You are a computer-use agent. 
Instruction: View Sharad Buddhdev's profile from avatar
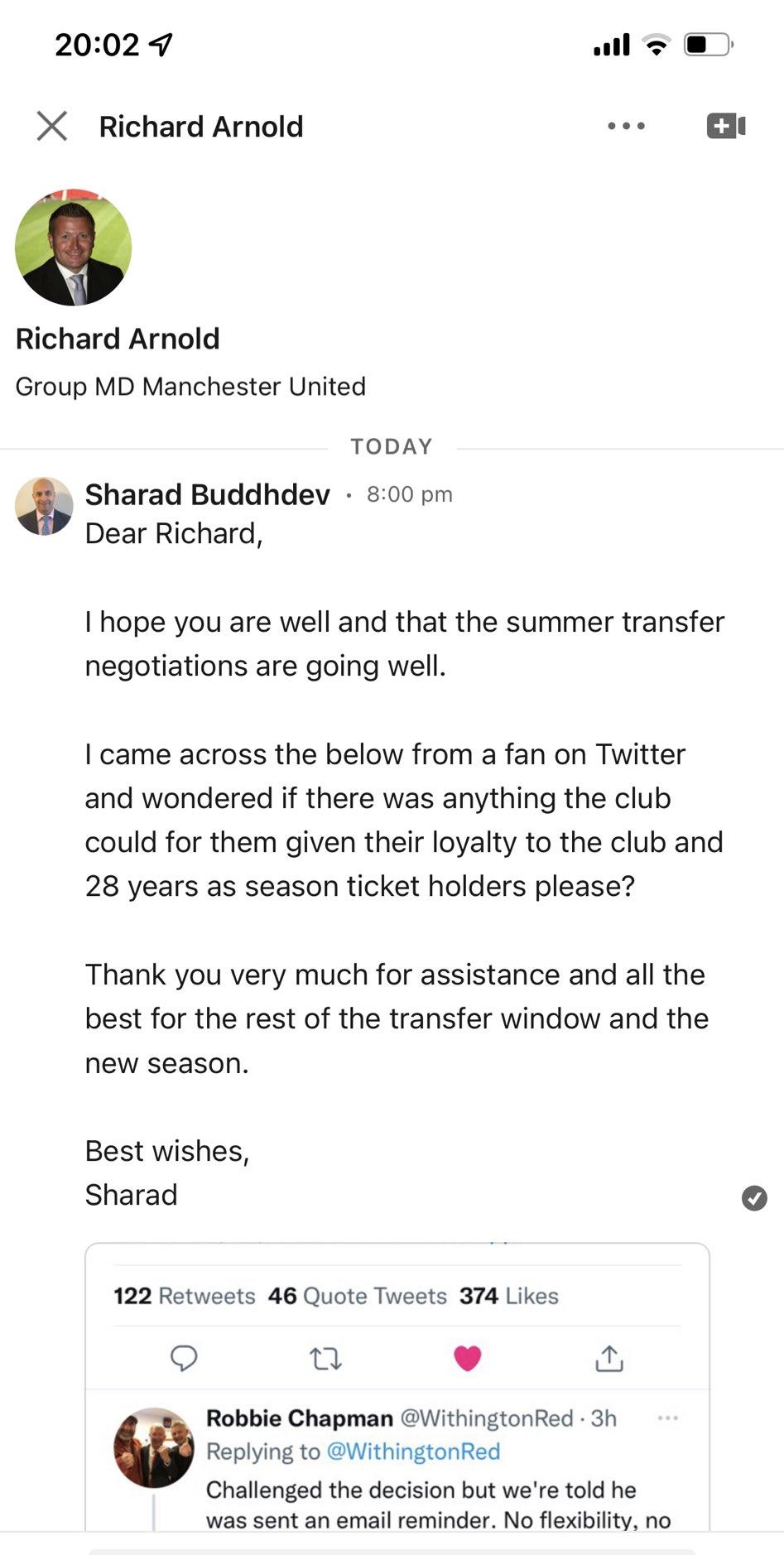pyautogui.click(x=44, y=506)
